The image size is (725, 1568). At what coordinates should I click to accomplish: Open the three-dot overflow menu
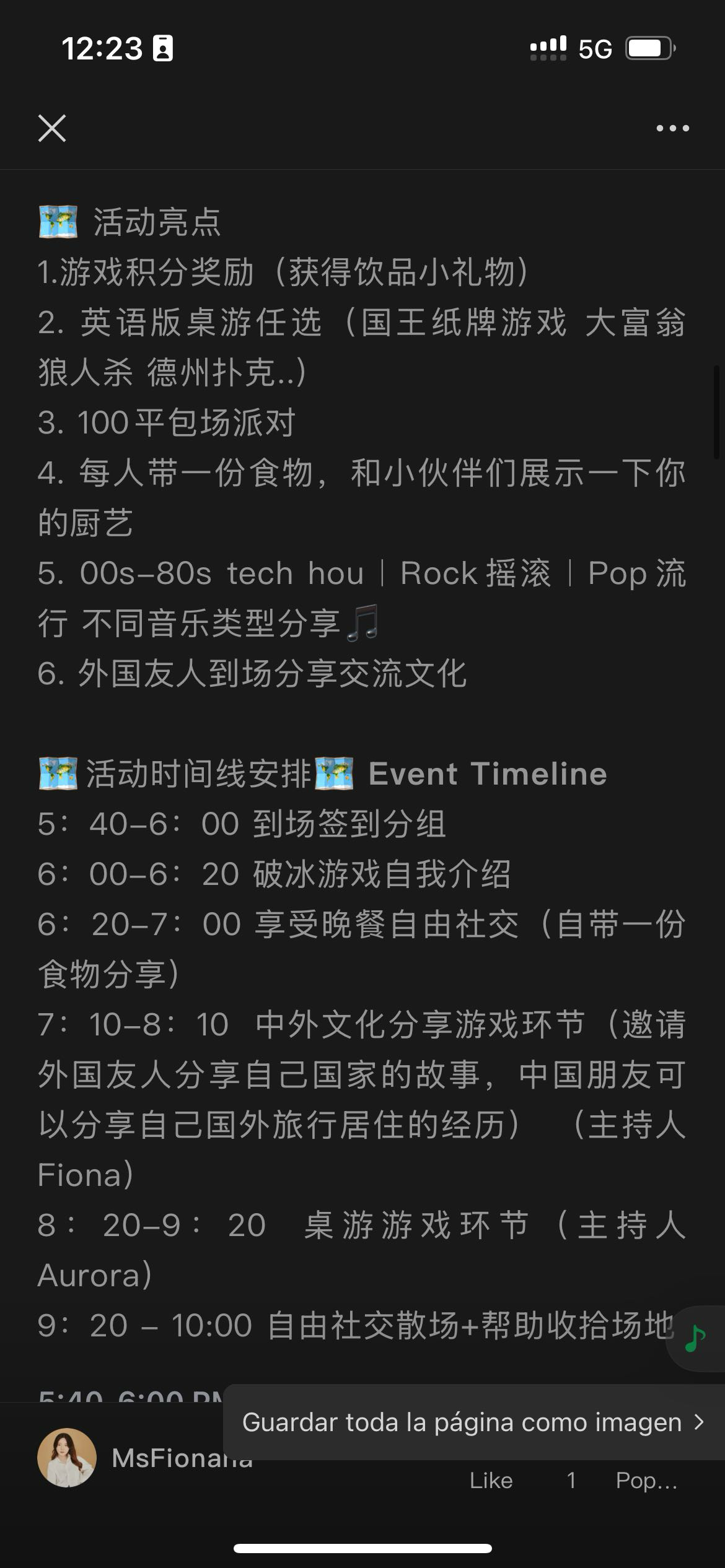[x=672, y=128]
